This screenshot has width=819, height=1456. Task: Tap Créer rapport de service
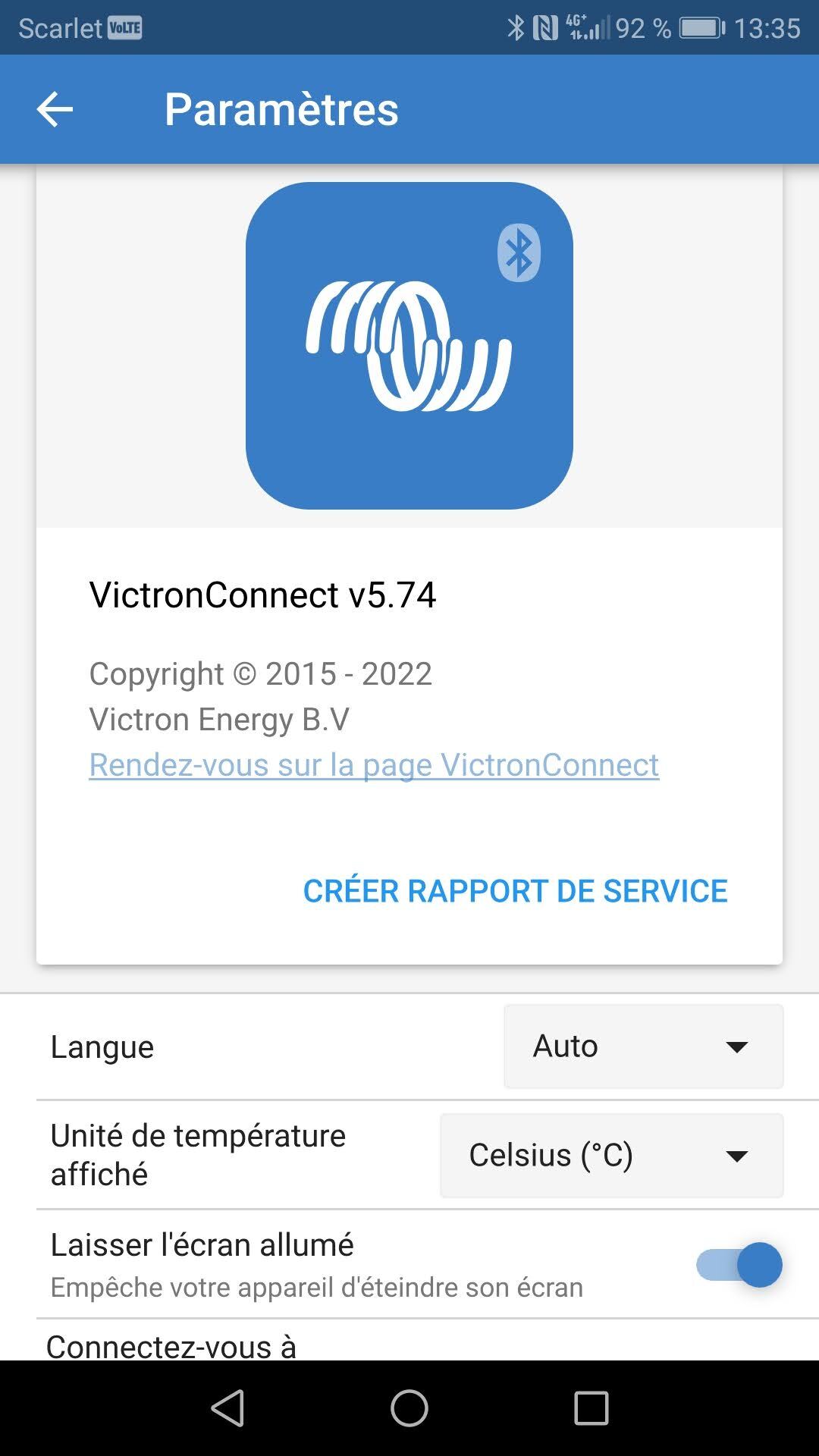(515, 891)
